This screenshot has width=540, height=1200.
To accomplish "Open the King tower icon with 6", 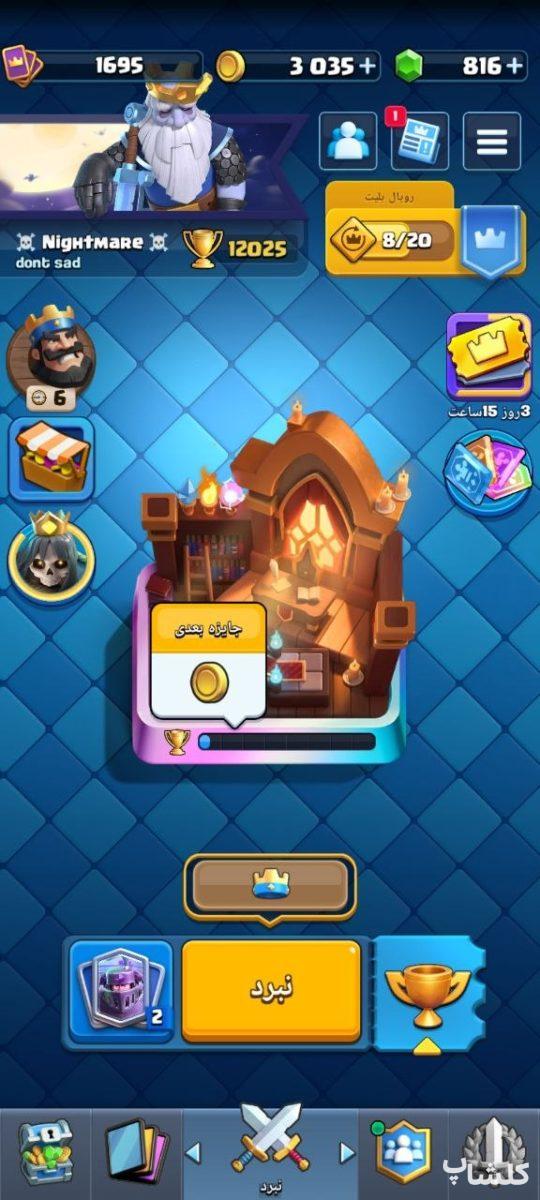I will 50,357.
